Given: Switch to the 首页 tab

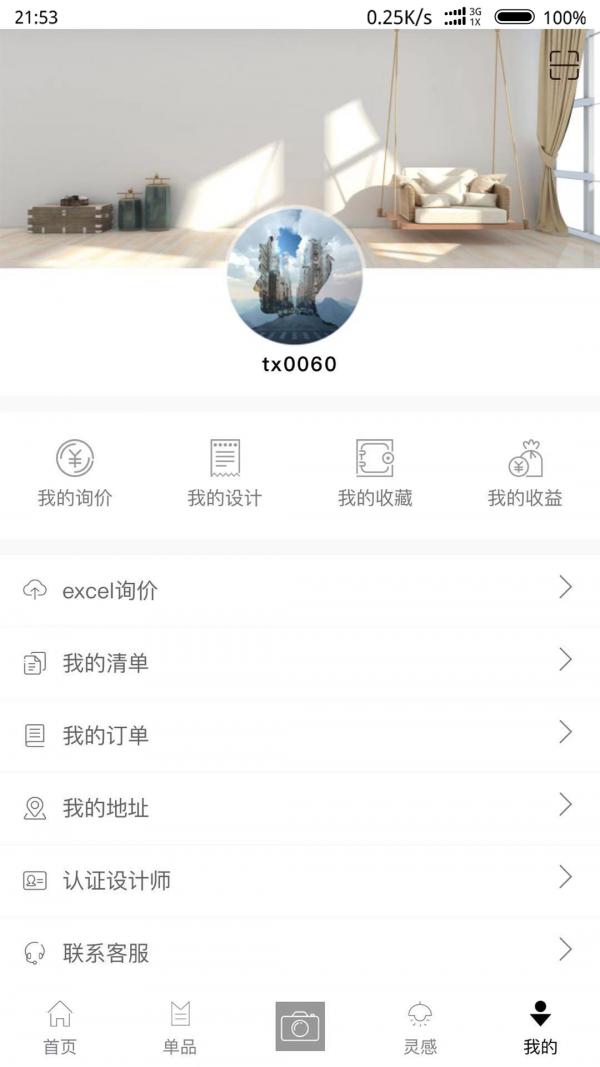Looking at the screenshot, I should pos(60,1028).
